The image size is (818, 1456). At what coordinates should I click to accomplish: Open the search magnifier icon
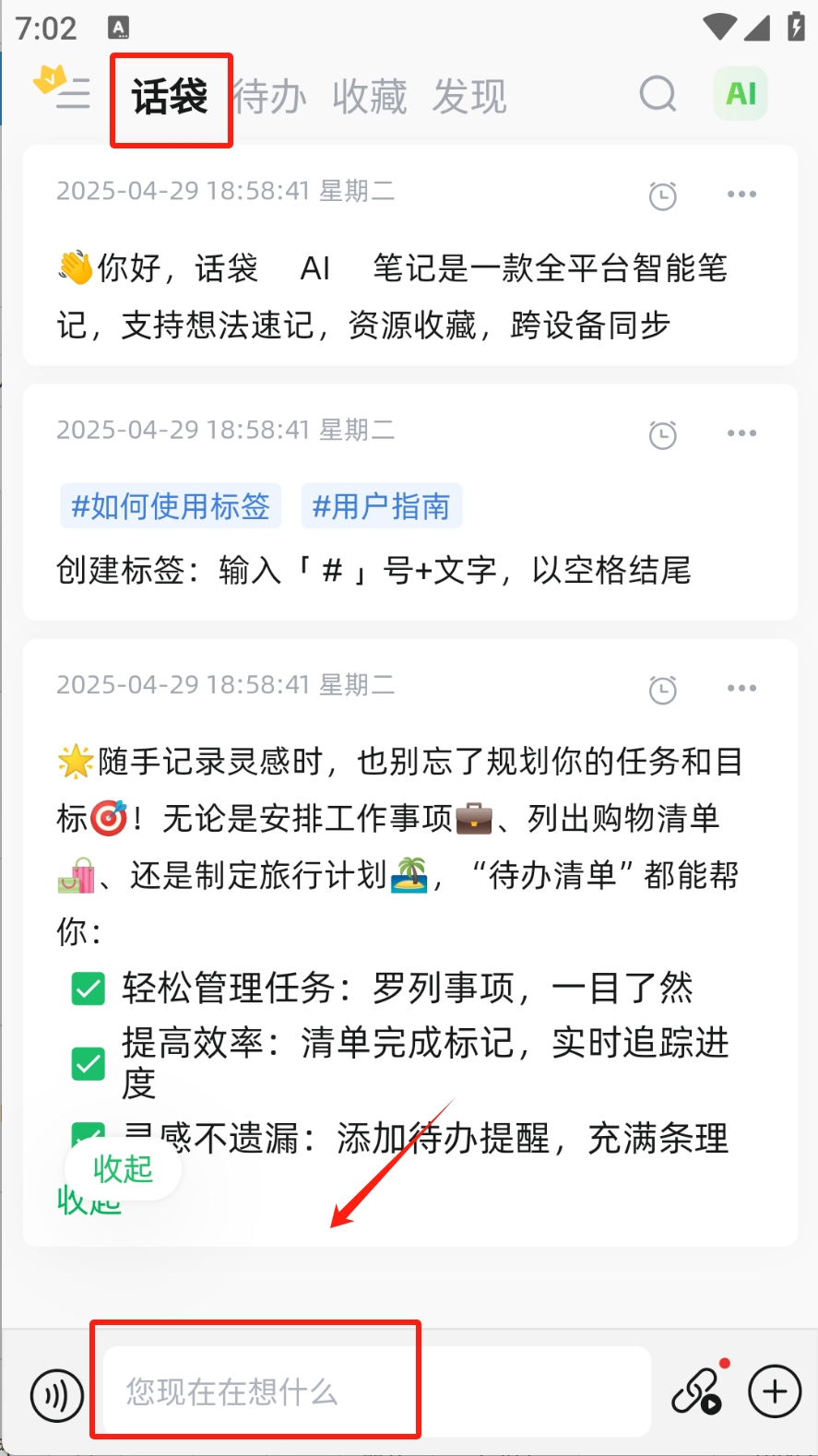pyautogui.click(x=658, y=94)
